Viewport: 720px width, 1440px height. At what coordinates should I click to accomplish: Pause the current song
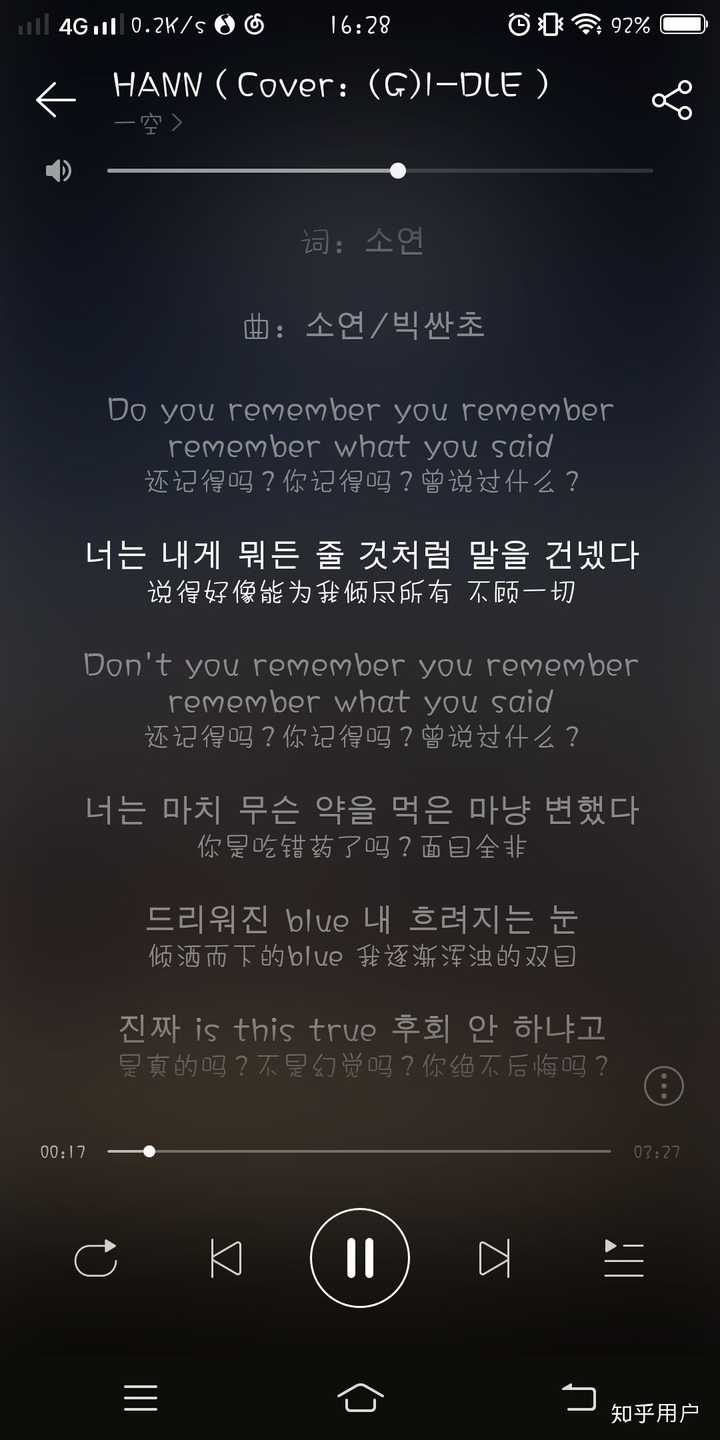pyautogui.click(x=360, y=1258)
